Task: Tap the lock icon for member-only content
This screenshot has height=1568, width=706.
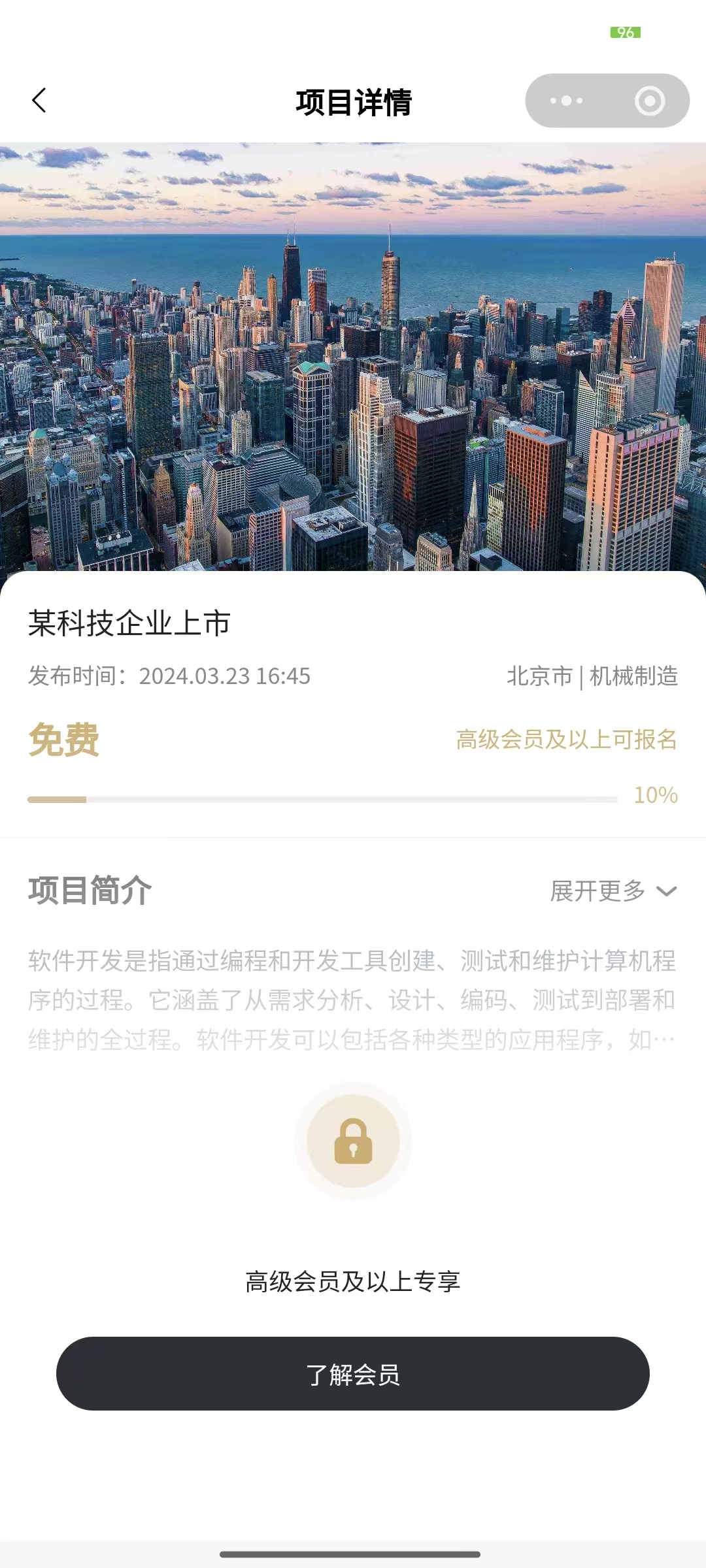Action: click(x=353, y=1141)
